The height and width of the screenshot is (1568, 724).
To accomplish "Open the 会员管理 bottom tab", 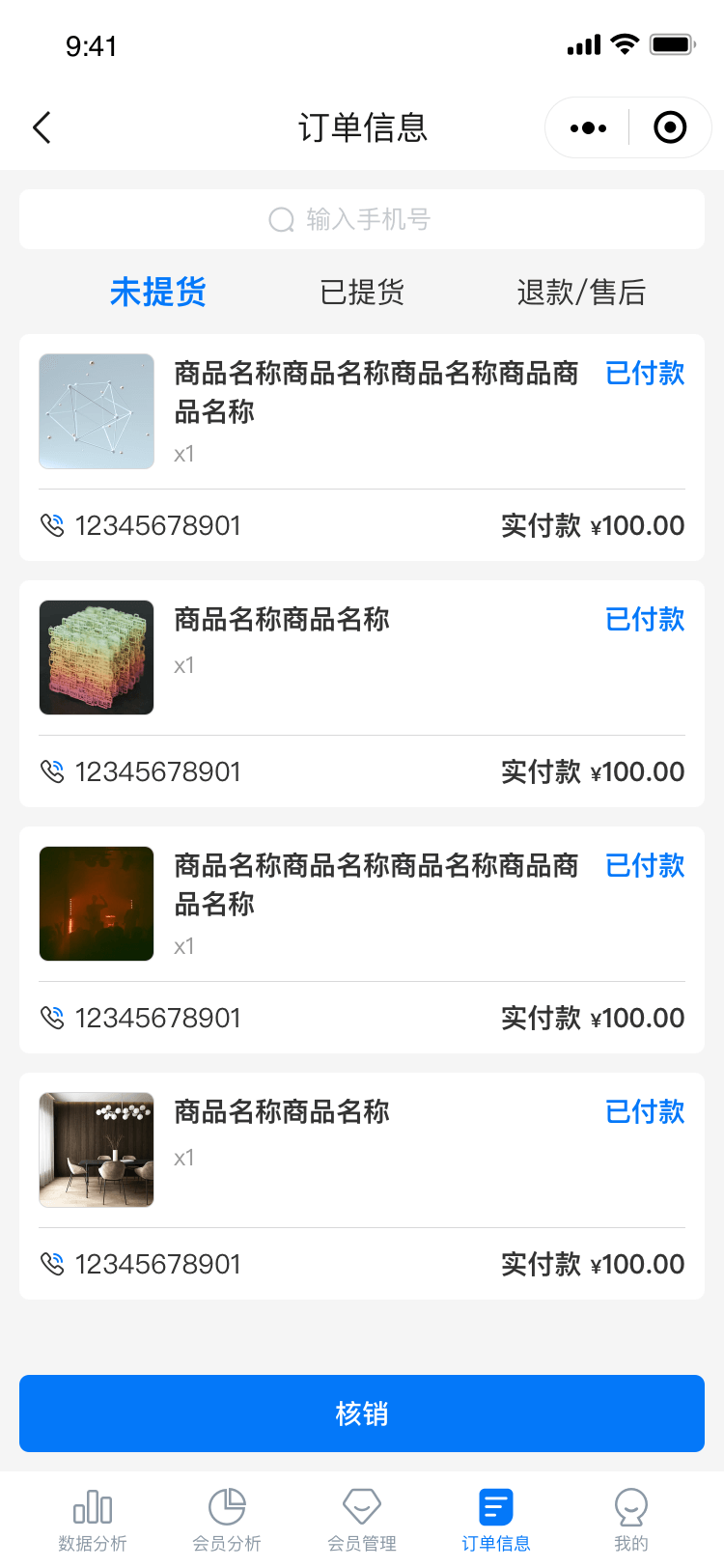I will pos(362,1520).
